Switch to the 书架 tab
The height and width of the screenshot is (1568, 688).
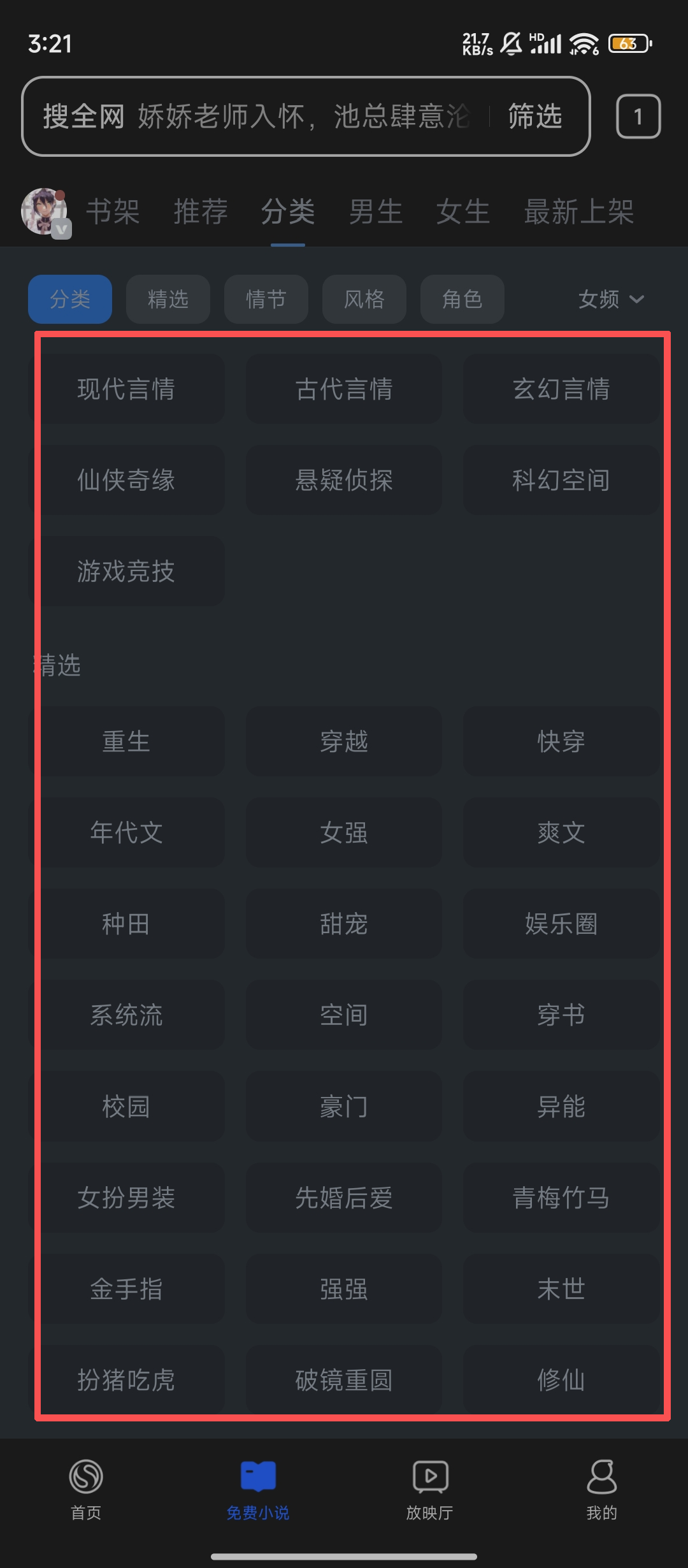[x=113, y=212]
